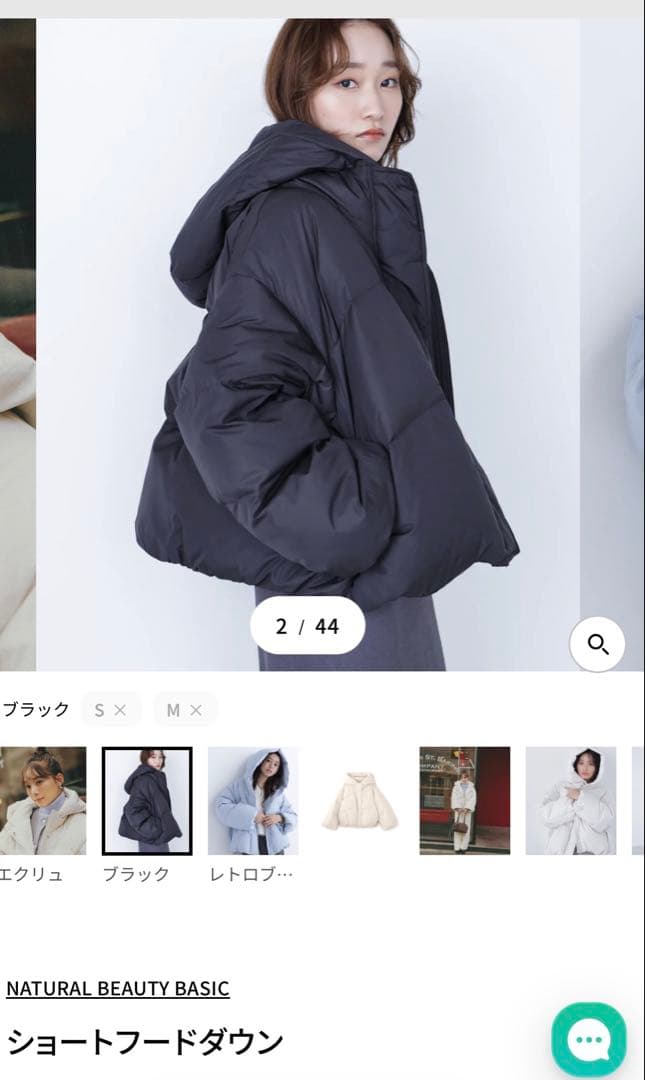Choose the レトロブ… blue color thumbnail
645x1080 pixels.
tap(253, 801)
